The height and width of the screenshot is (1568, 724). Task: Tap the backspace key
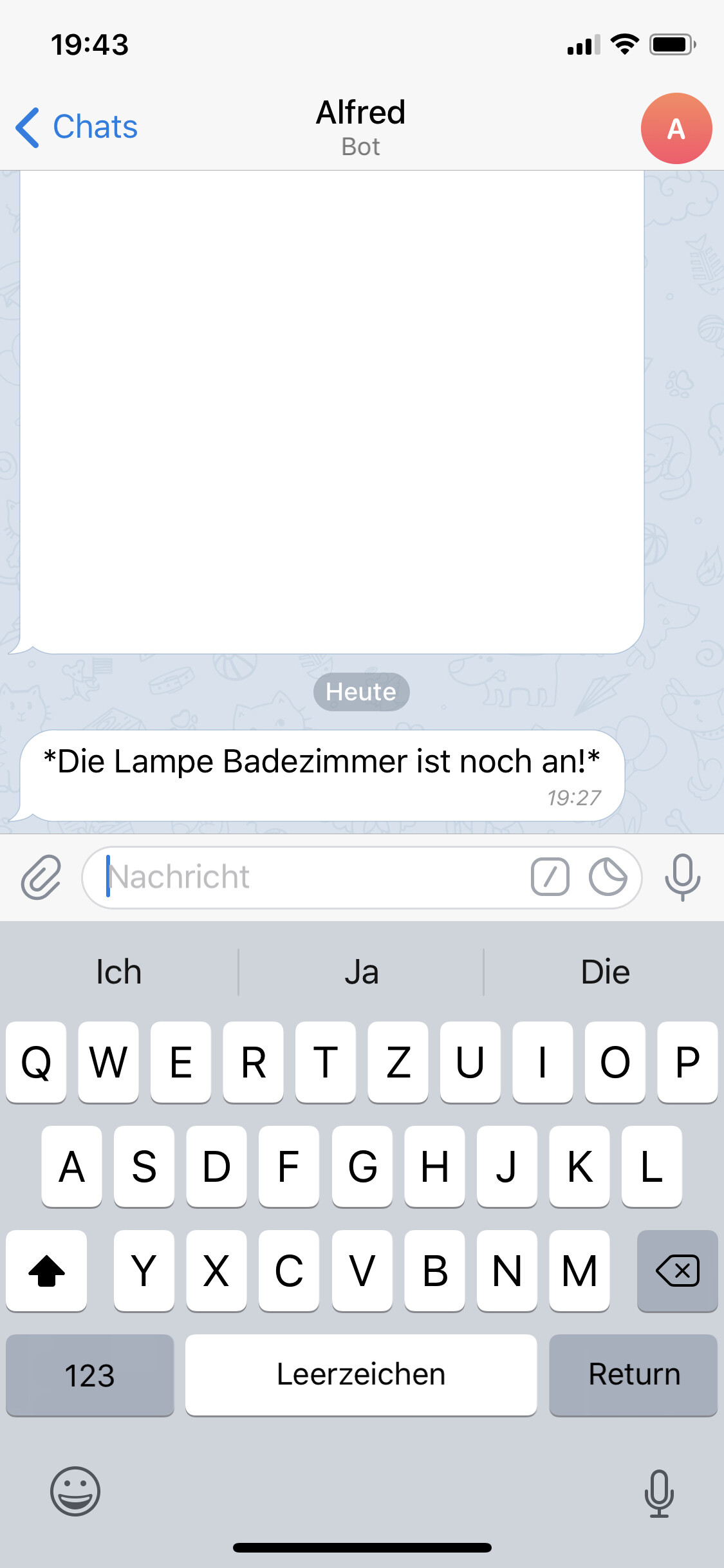[x=677, y=1271]
